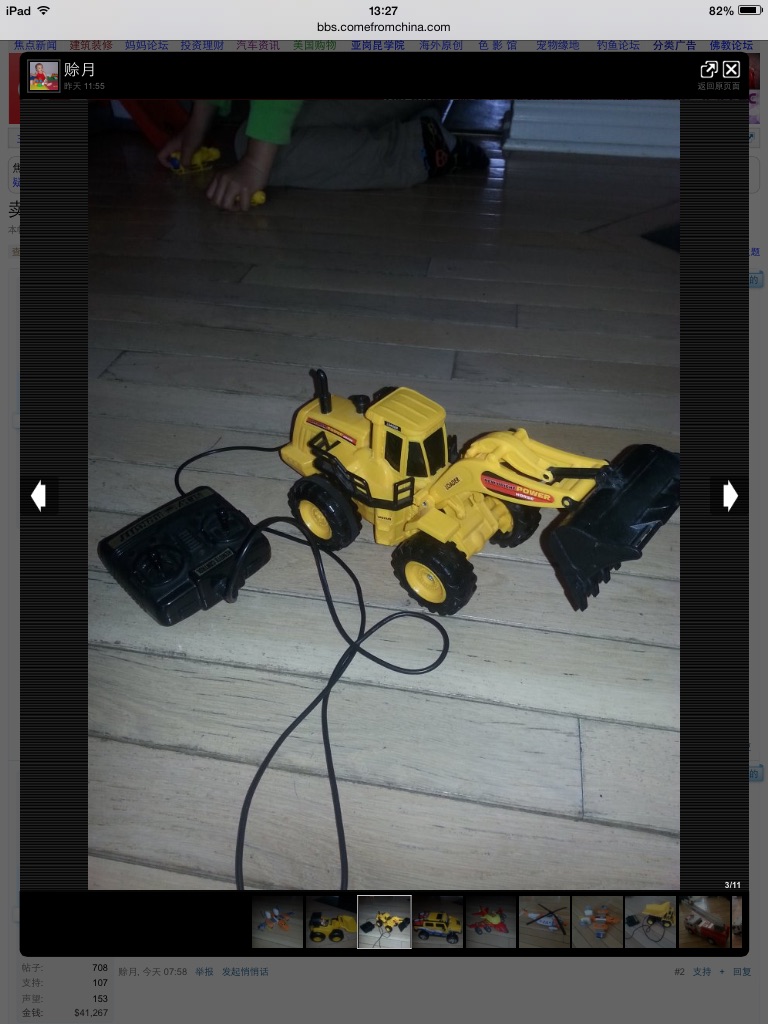Select the yellow dump truck thumbnail

point(651,921)
